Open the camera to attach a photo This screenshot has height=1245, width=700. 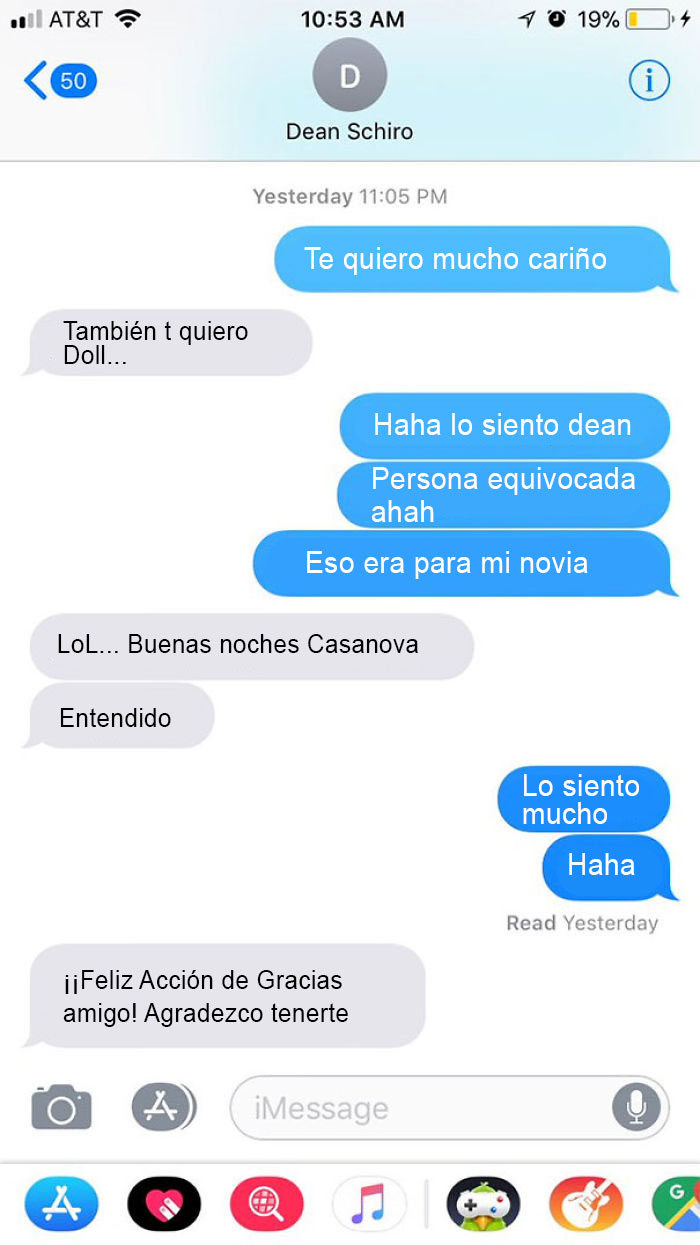point(62,1107)
